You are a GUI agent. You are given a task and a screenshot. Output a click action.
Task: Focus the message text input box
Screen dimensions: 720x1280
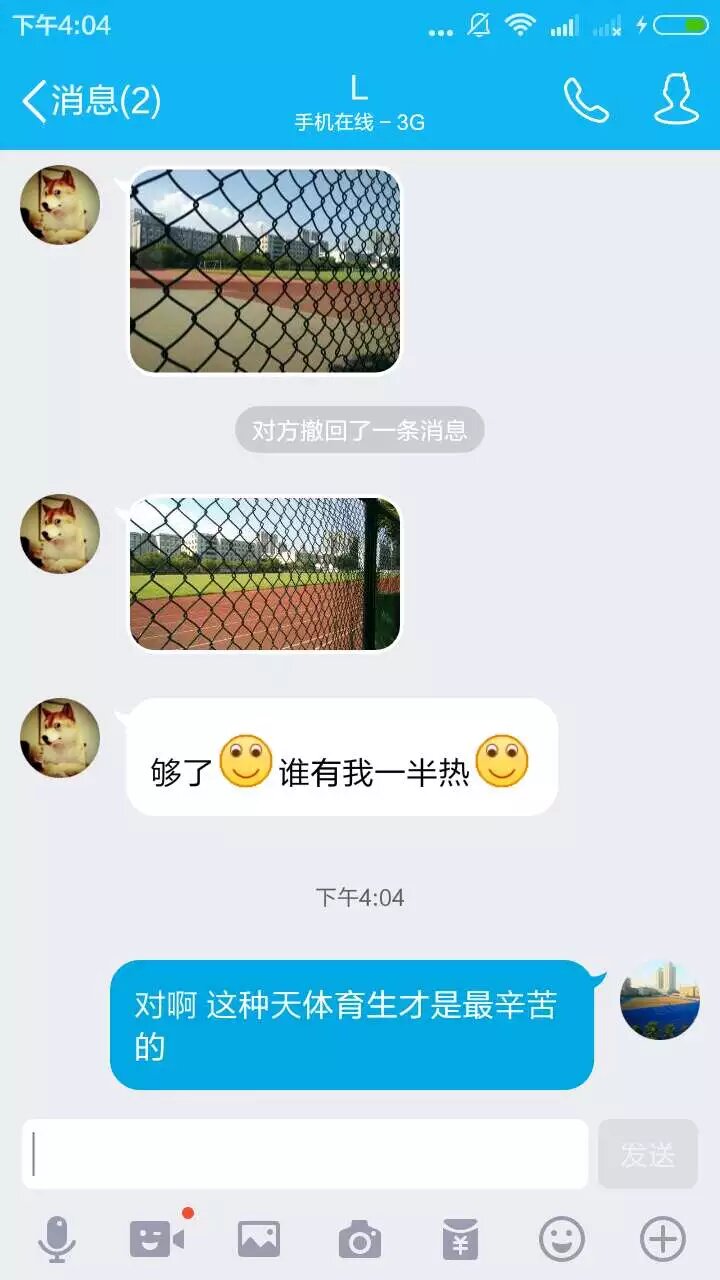pyautogui.click(x=305, y=1154)
